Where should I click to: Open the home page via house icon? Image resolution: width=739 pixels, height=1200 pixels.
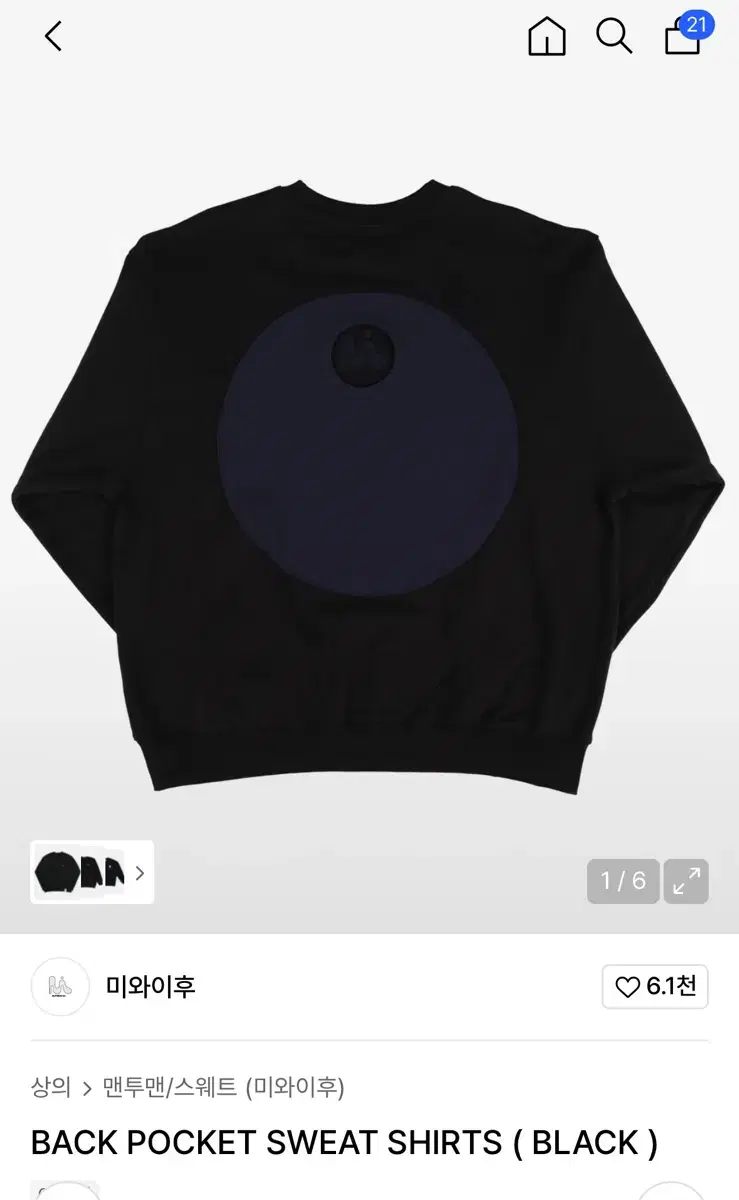(546, 37)
